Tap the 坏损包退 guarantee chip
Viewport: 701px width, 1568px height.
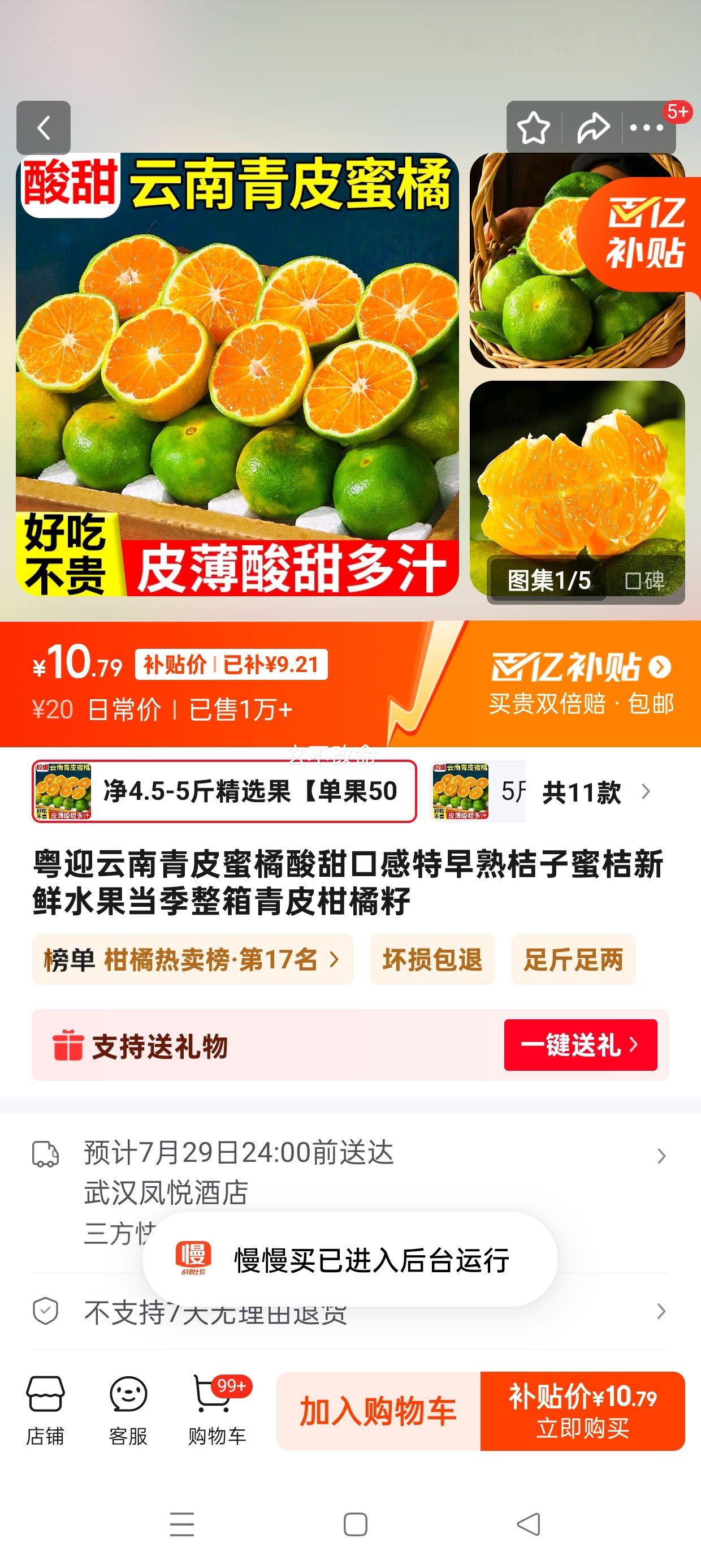[x=432, y=960]
